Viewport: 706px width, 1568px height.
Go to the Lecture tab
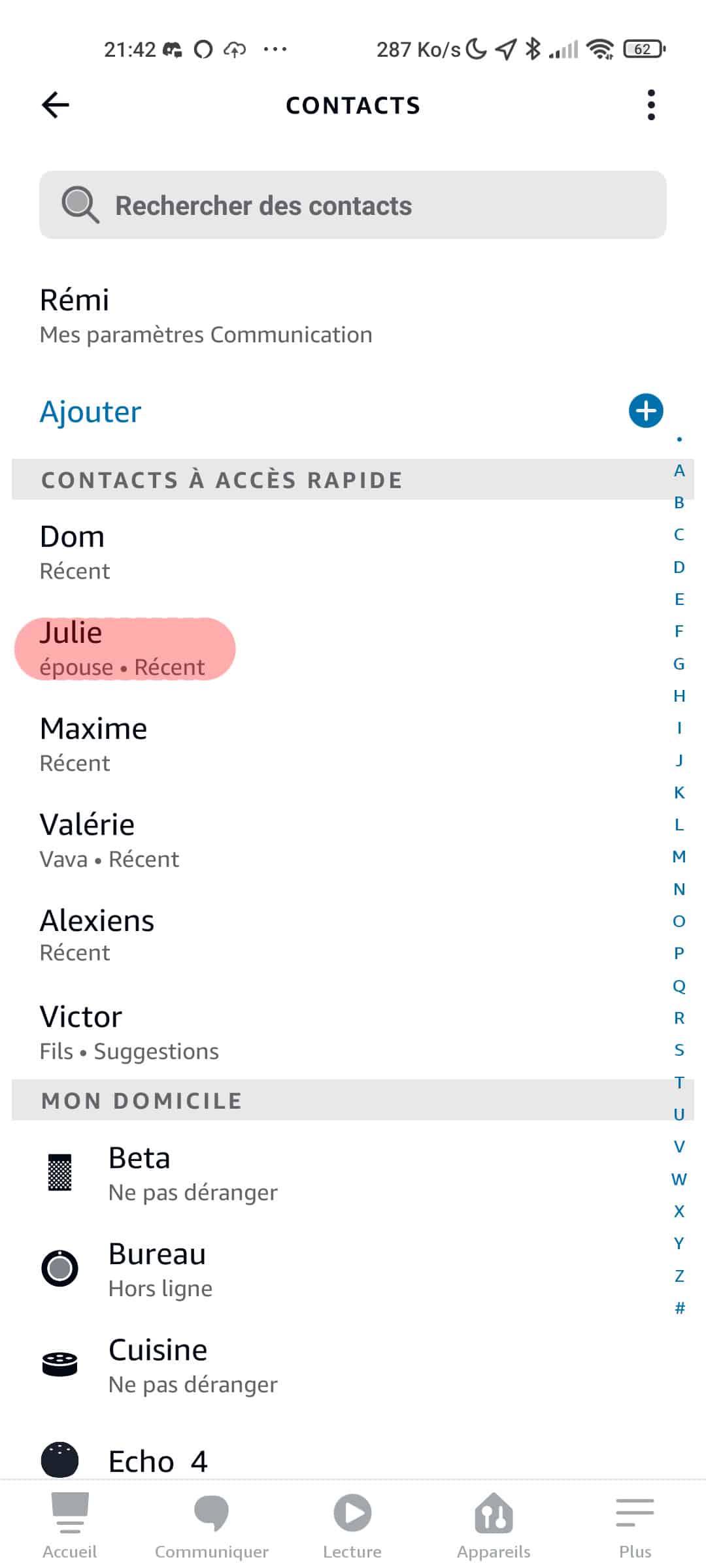coord(352,1525)
